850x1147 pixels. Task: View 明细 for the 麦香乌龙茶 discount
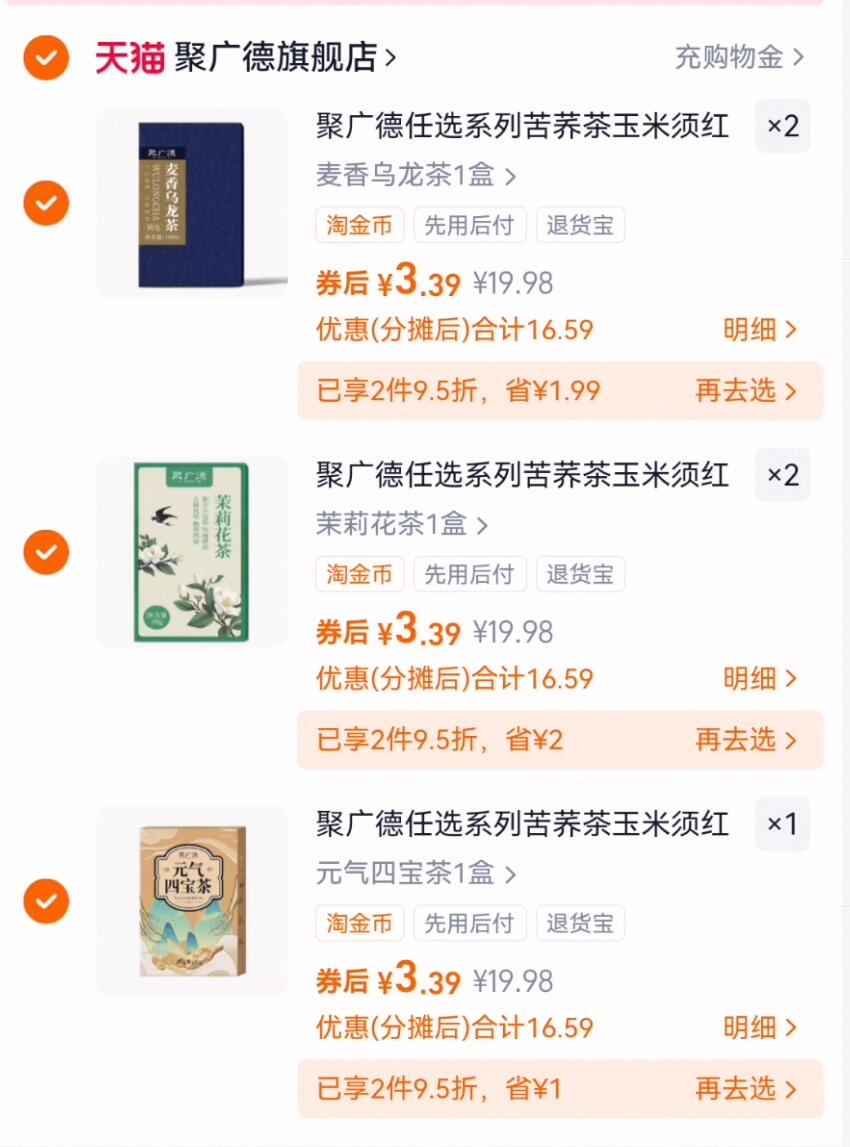(759, 330)
